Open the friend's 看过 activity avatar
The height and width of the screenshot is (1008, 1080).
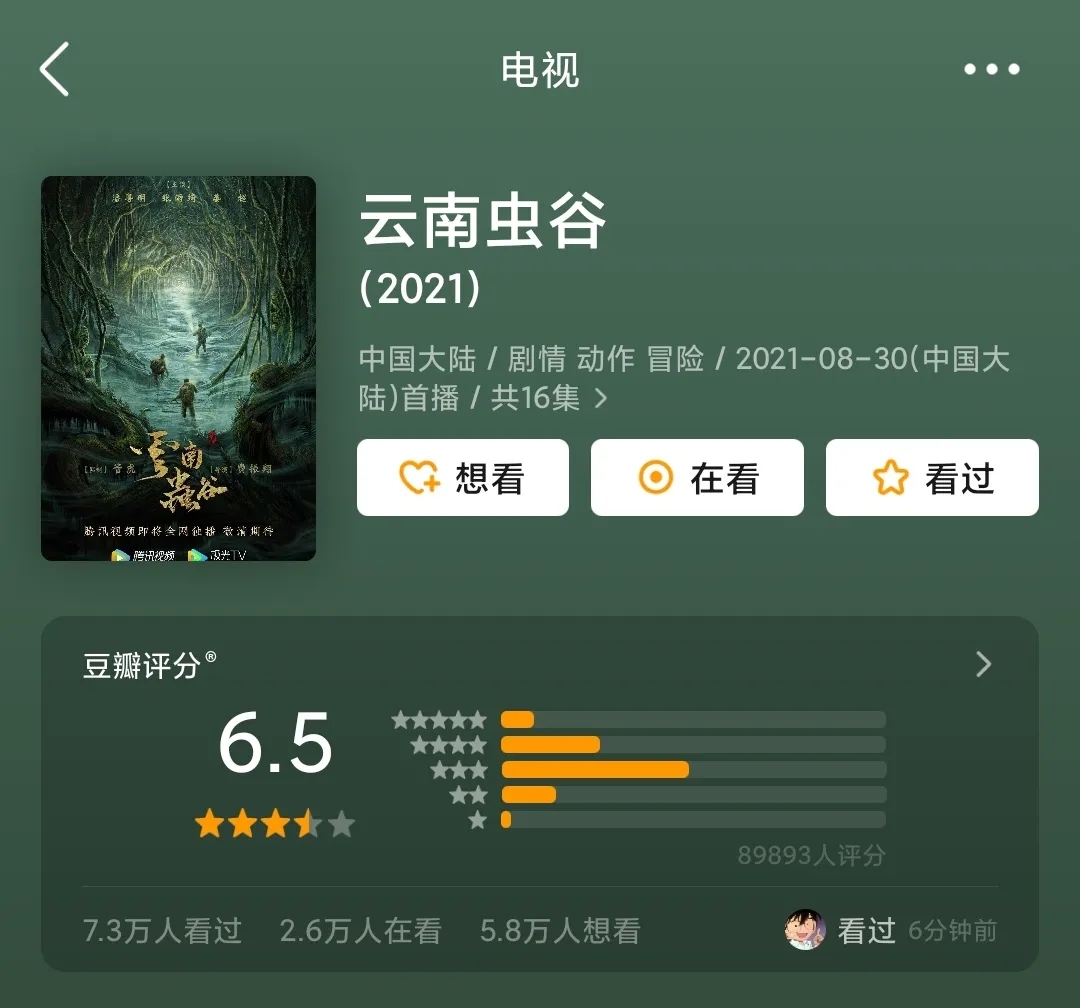coord(805,930)
